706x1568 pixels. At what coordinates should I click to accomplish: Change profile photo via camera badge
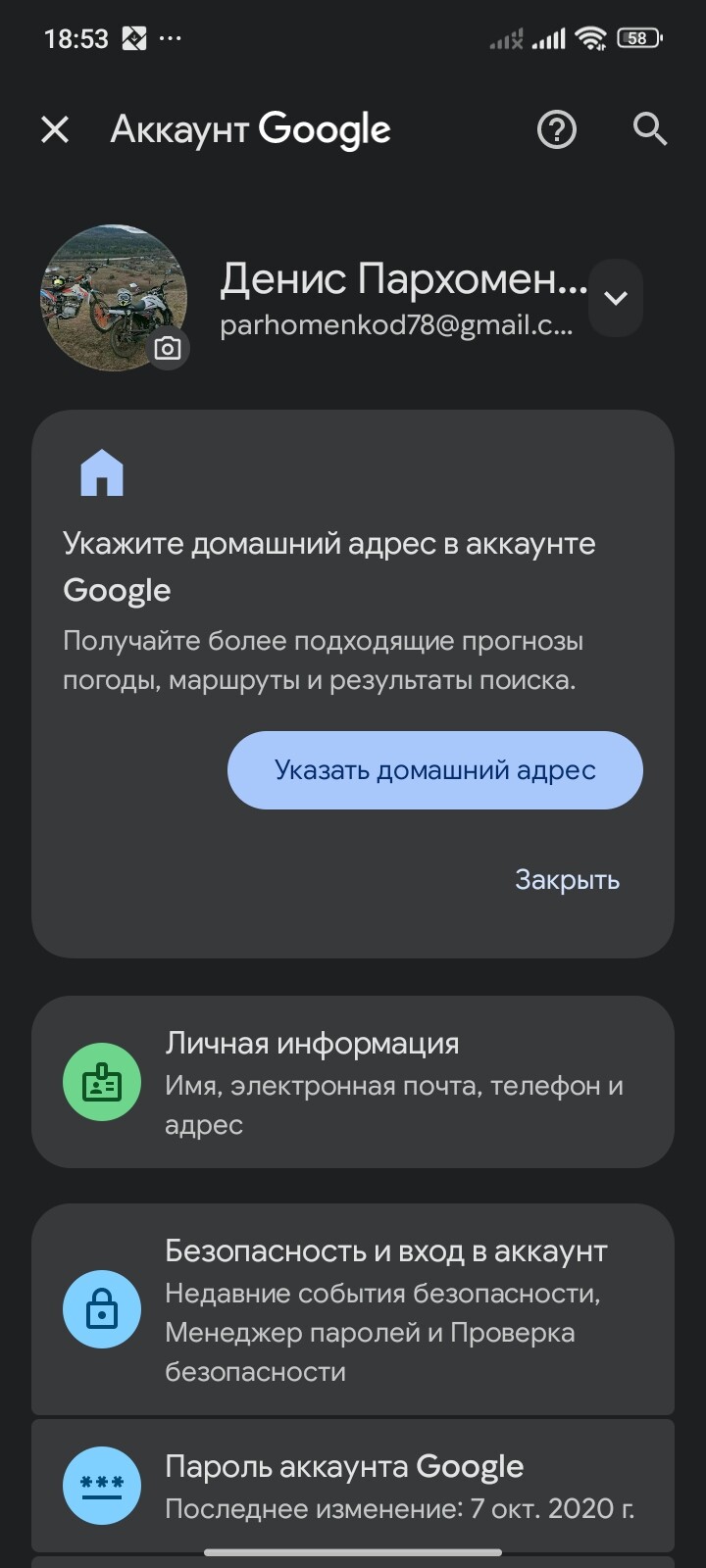tap(168, 348)
